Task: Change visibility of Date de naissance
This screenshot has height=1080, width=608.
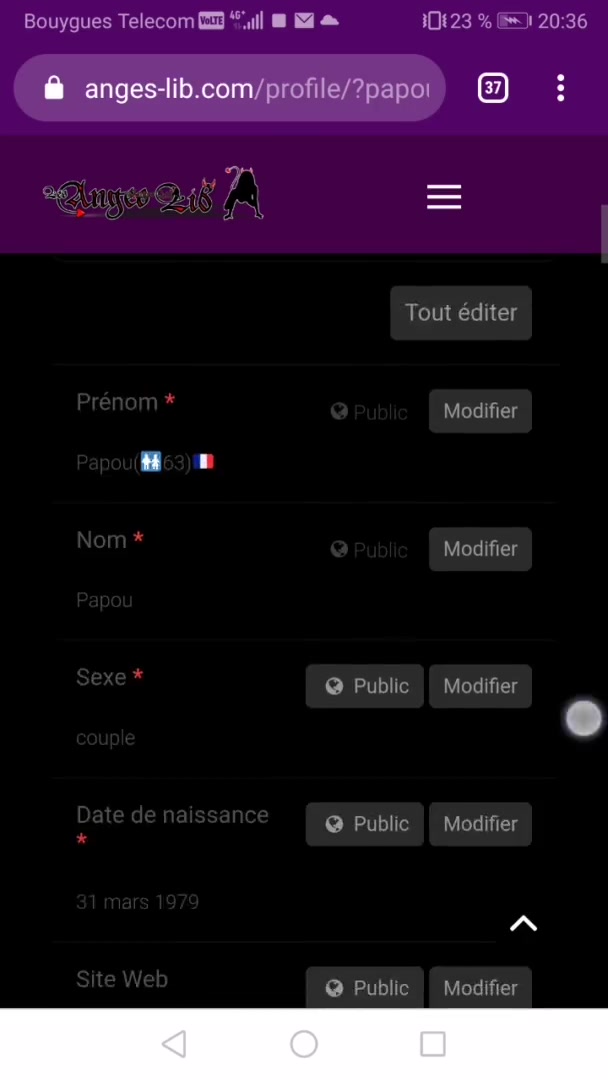Action: [365, 824]
